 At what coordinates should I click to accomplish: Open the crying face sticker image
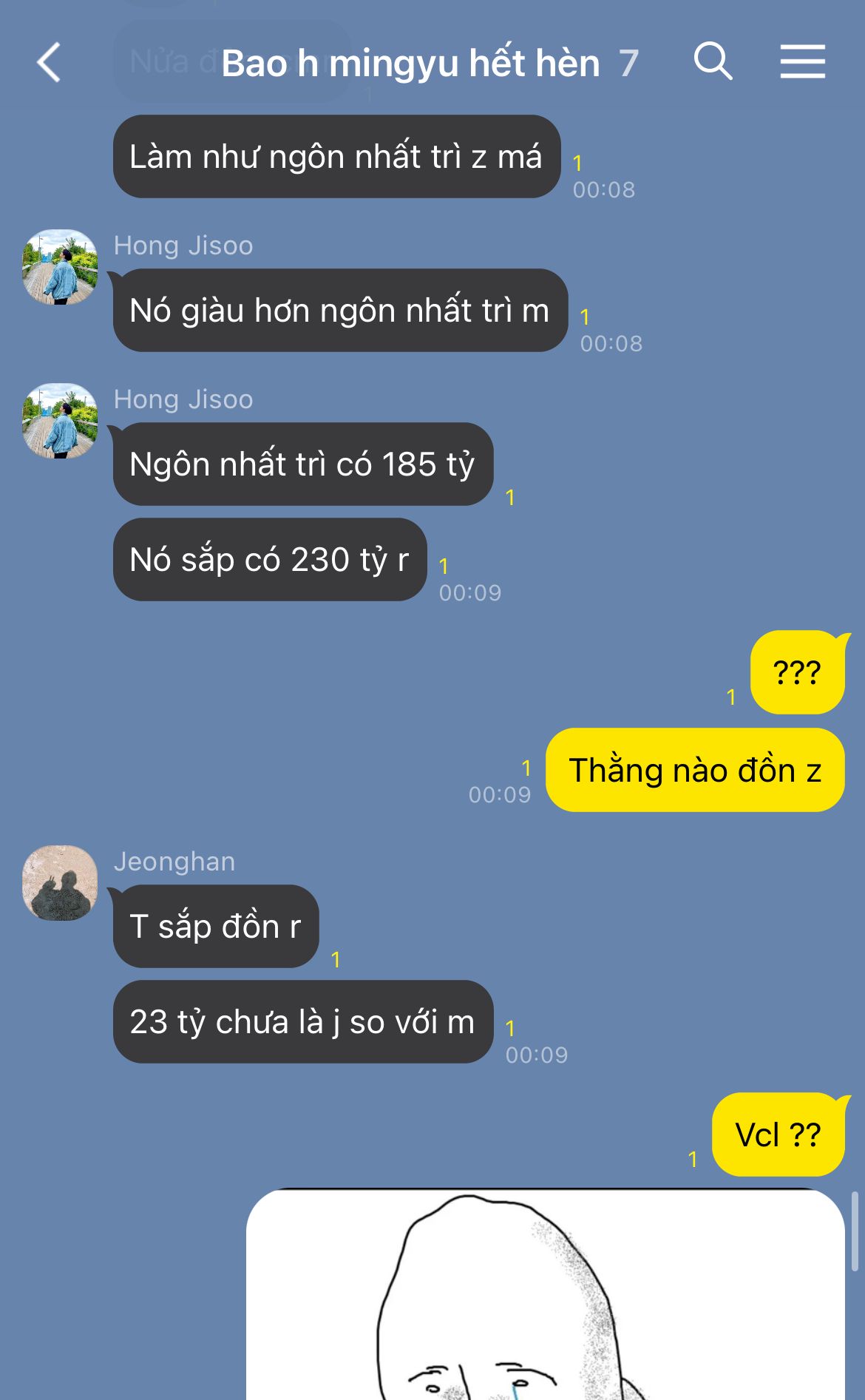coord(546,1294)
